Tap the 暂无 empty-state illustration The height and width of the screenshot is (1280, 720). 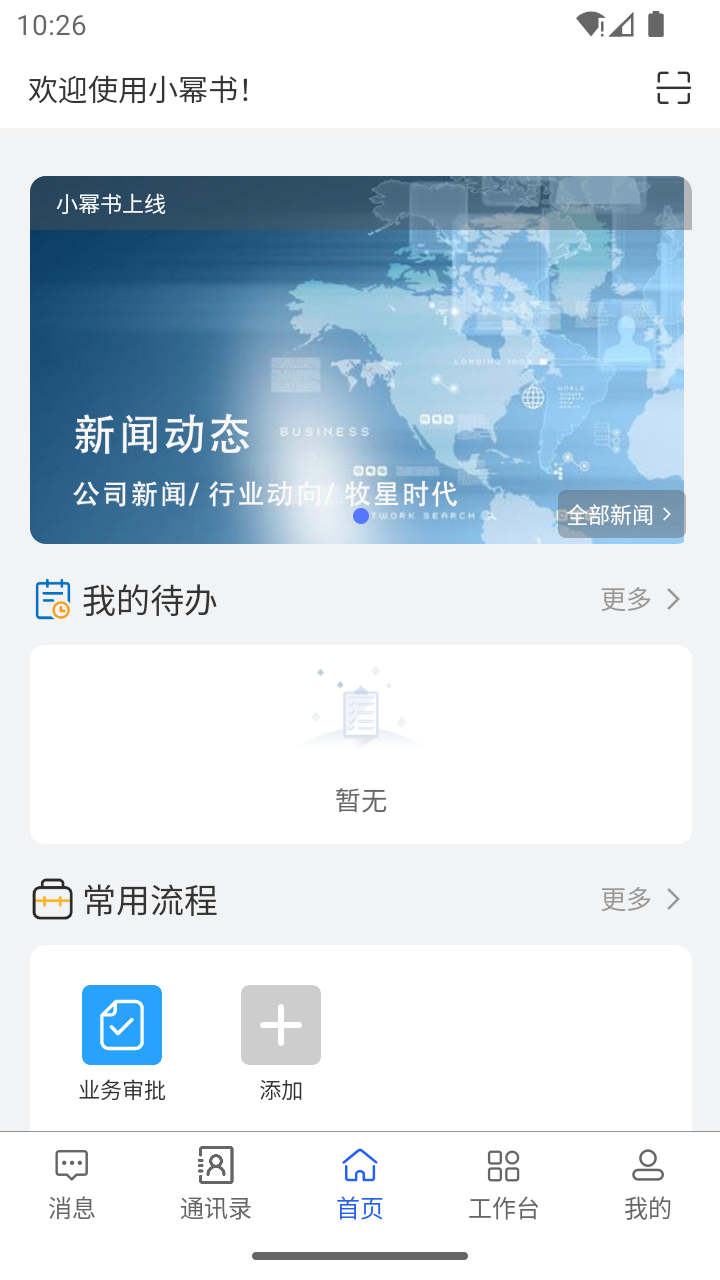[360, 715]
